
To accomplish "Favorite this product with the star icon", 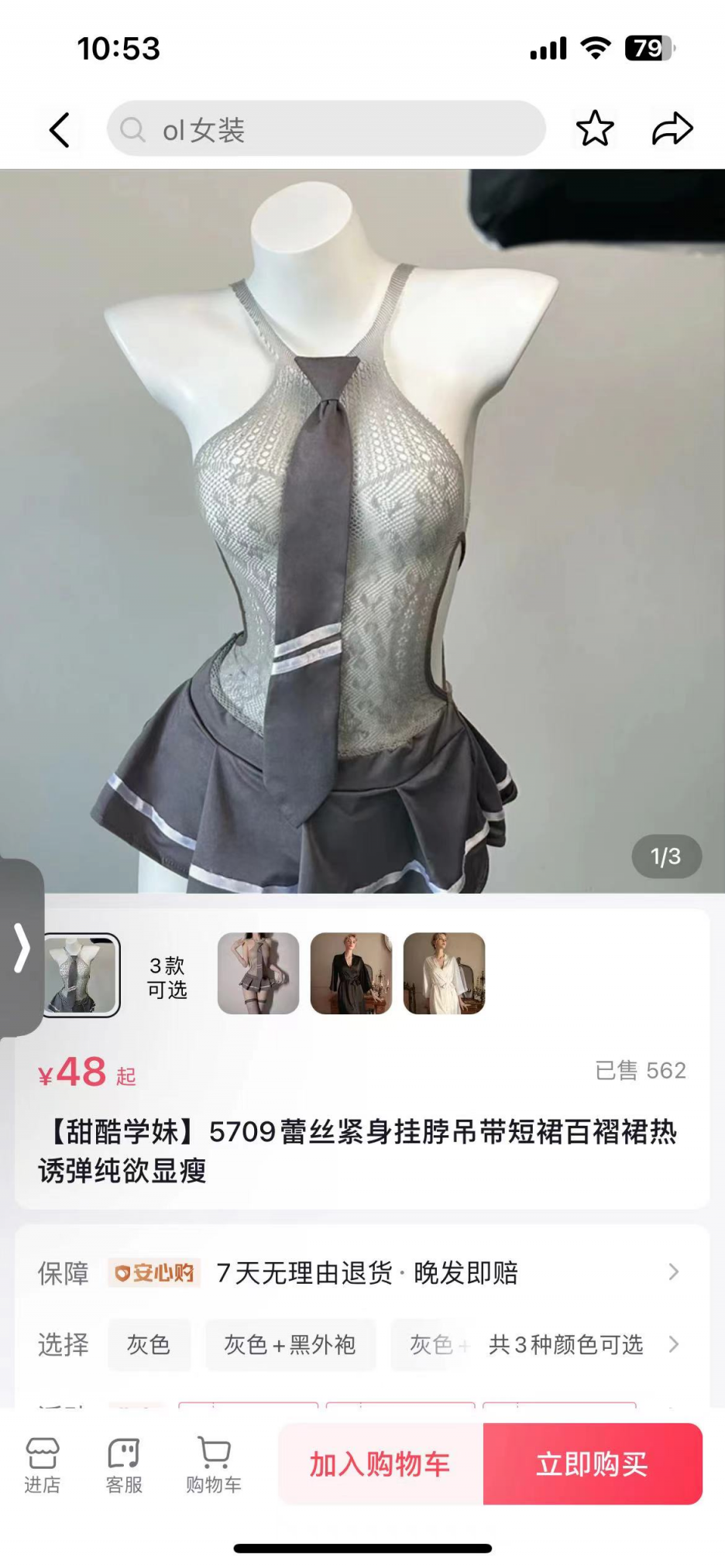I will tap(594, 129).
